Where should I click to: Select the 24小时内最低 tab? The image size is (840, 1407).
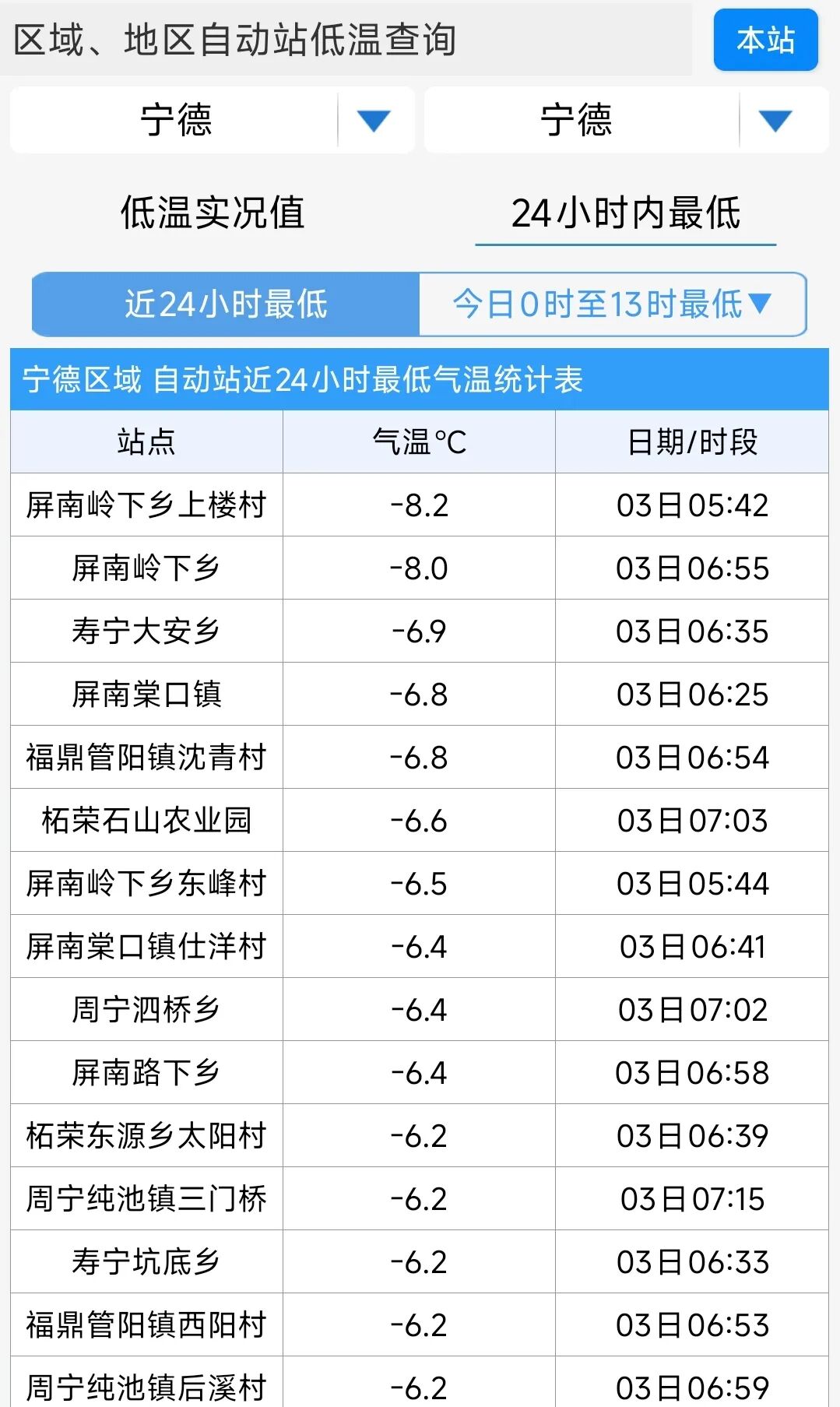tap(626, 213)
